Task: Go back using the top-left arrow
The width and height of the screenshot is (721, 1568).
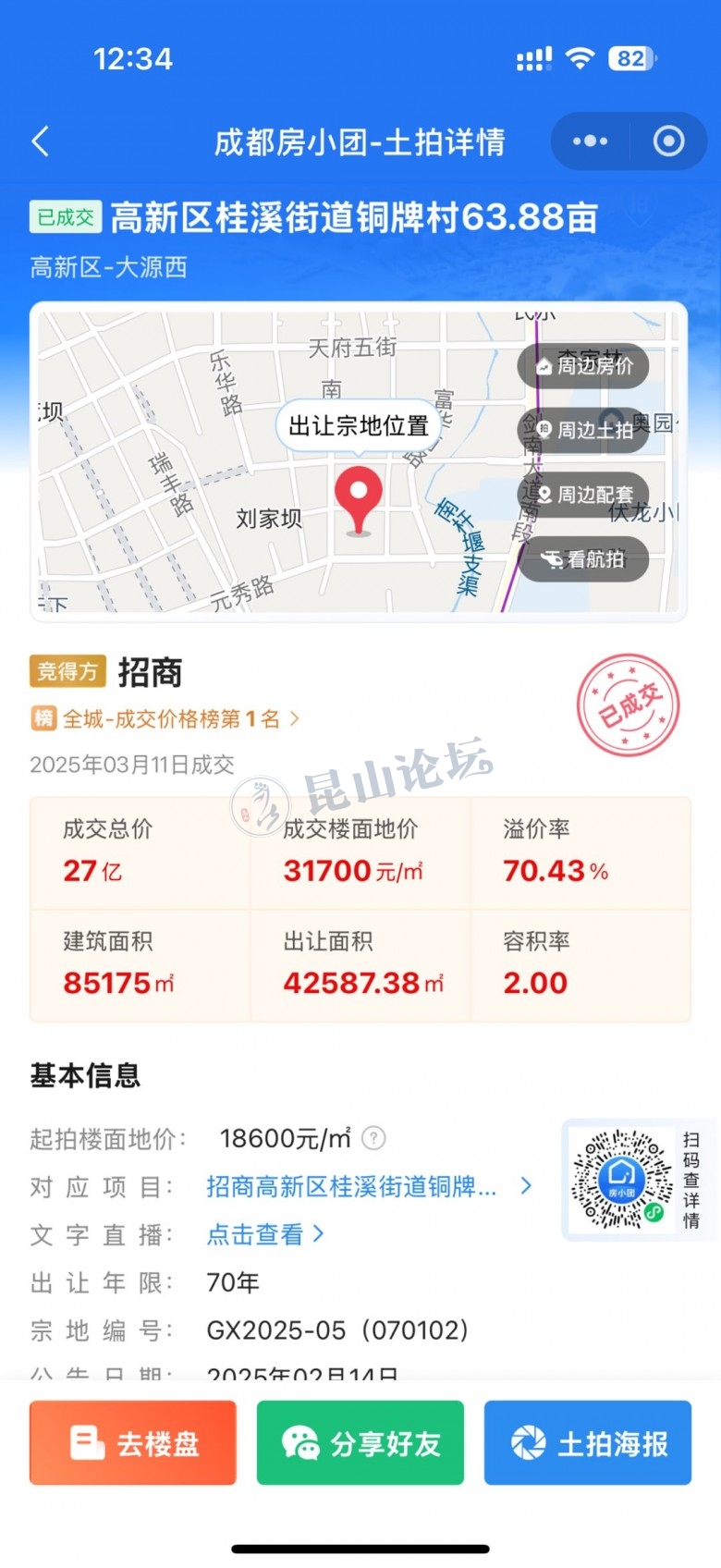Action: coord(41,141)
